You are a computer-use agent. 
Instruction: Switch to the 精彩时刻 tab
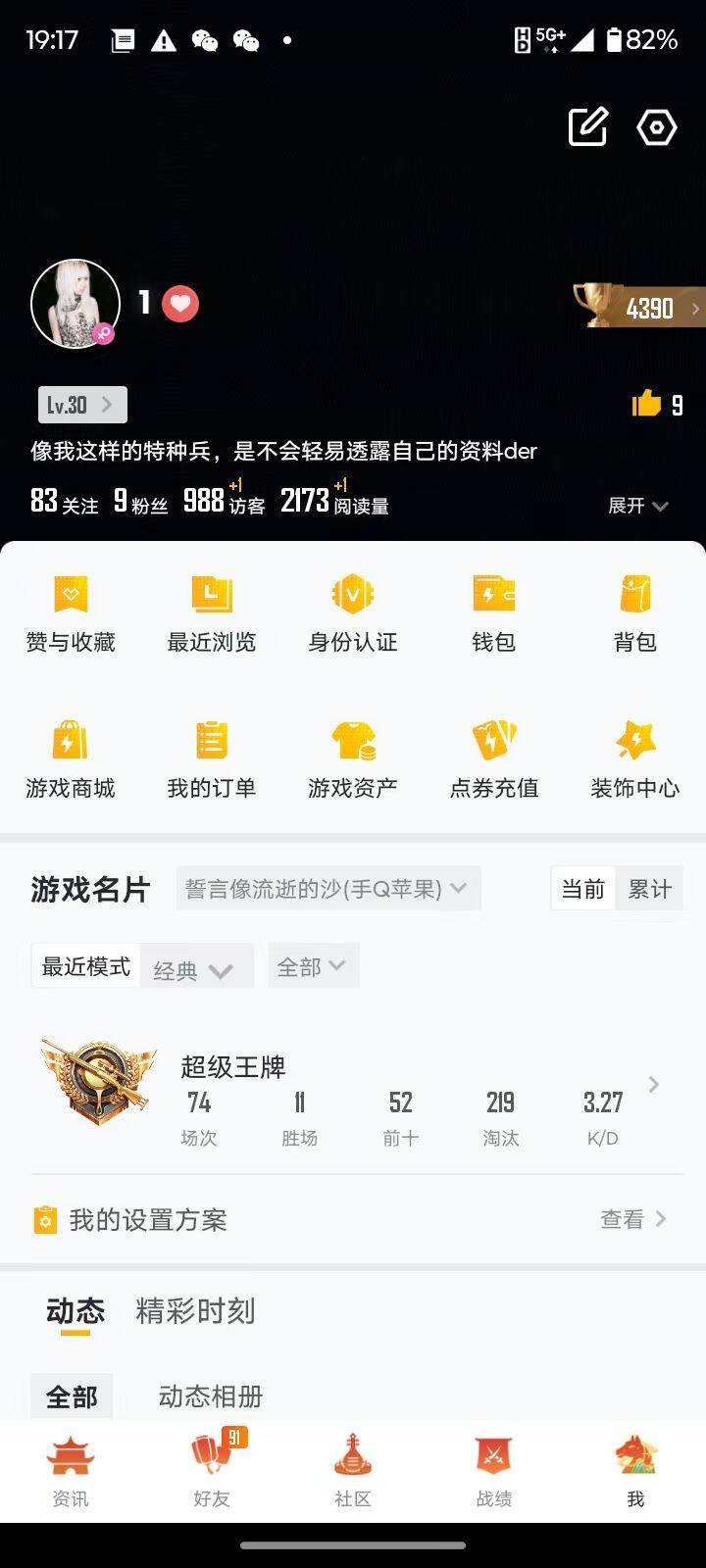(195, 1311)
